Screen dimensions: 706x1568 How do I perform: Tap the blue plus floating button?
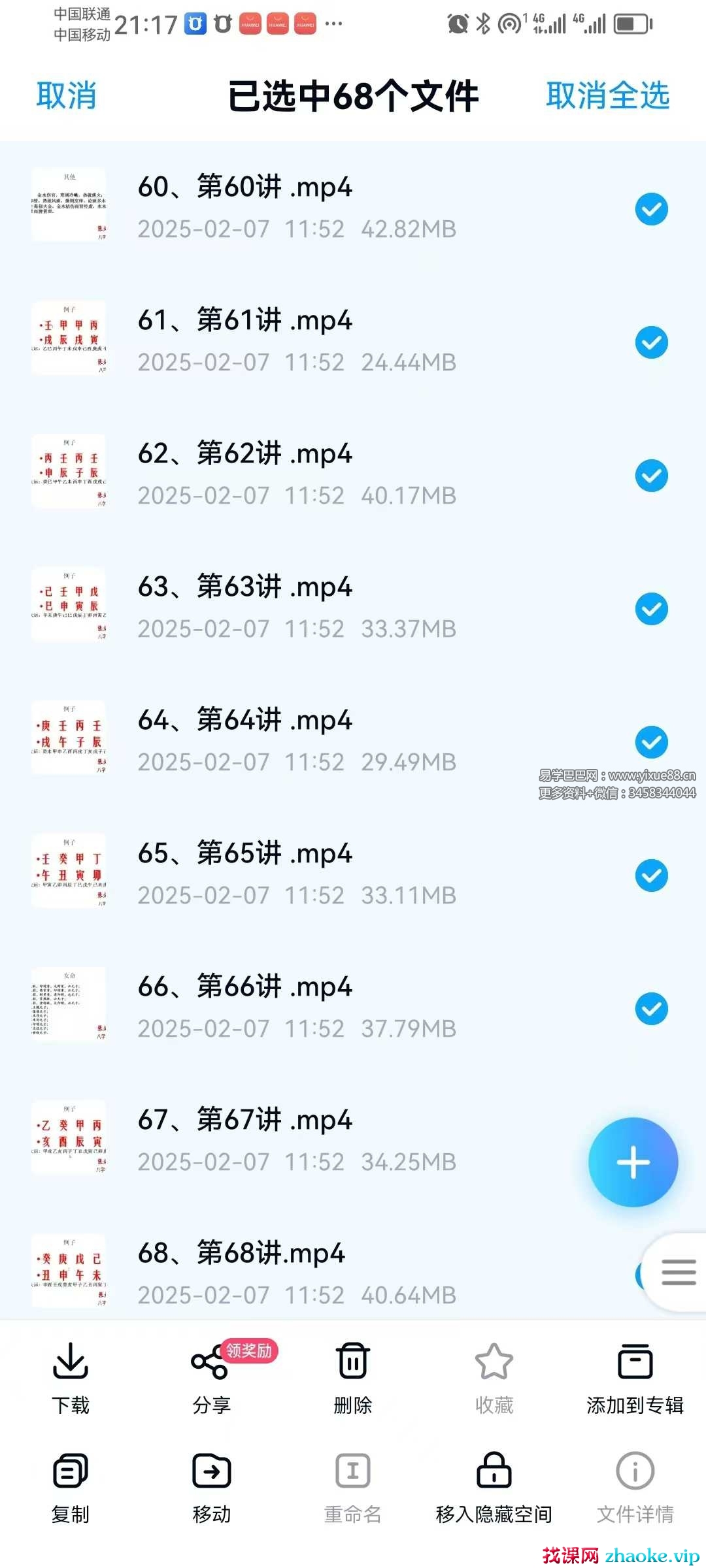point(633,1162)
